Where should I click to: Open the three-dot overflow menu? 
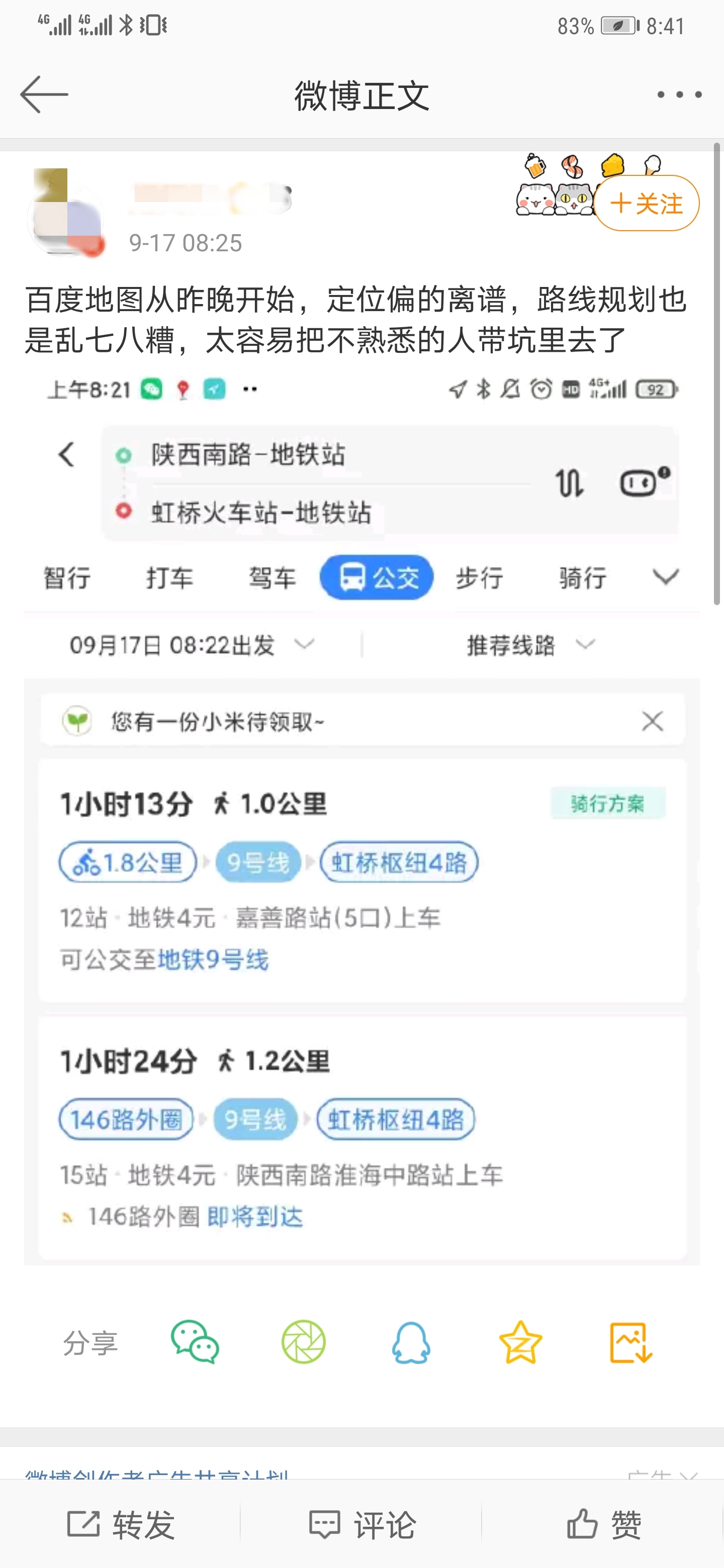[679, 95]
